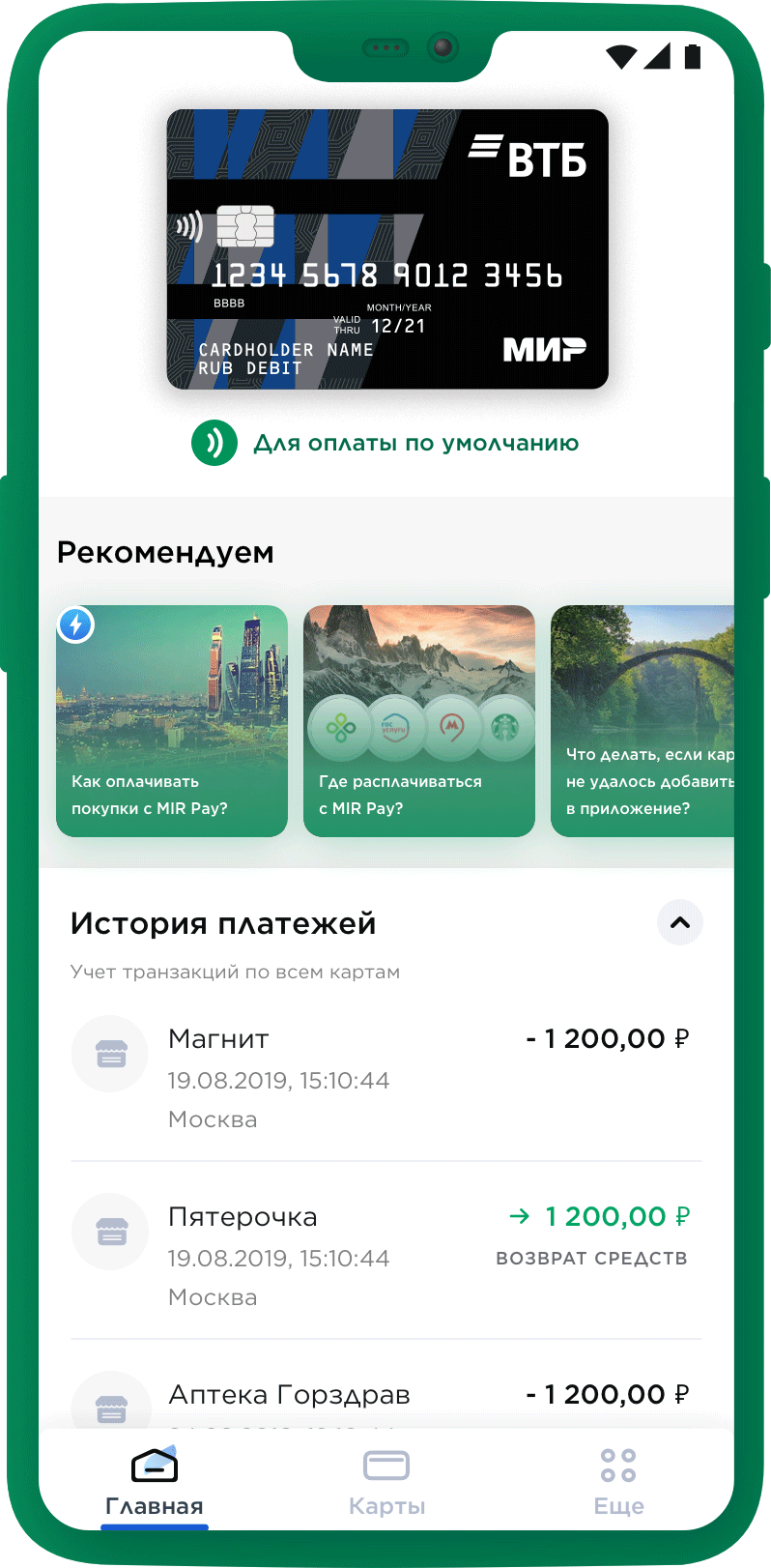
Task: Open 'Где расплачиваться с MIR Pay?' card
Action: click(419, 721)
